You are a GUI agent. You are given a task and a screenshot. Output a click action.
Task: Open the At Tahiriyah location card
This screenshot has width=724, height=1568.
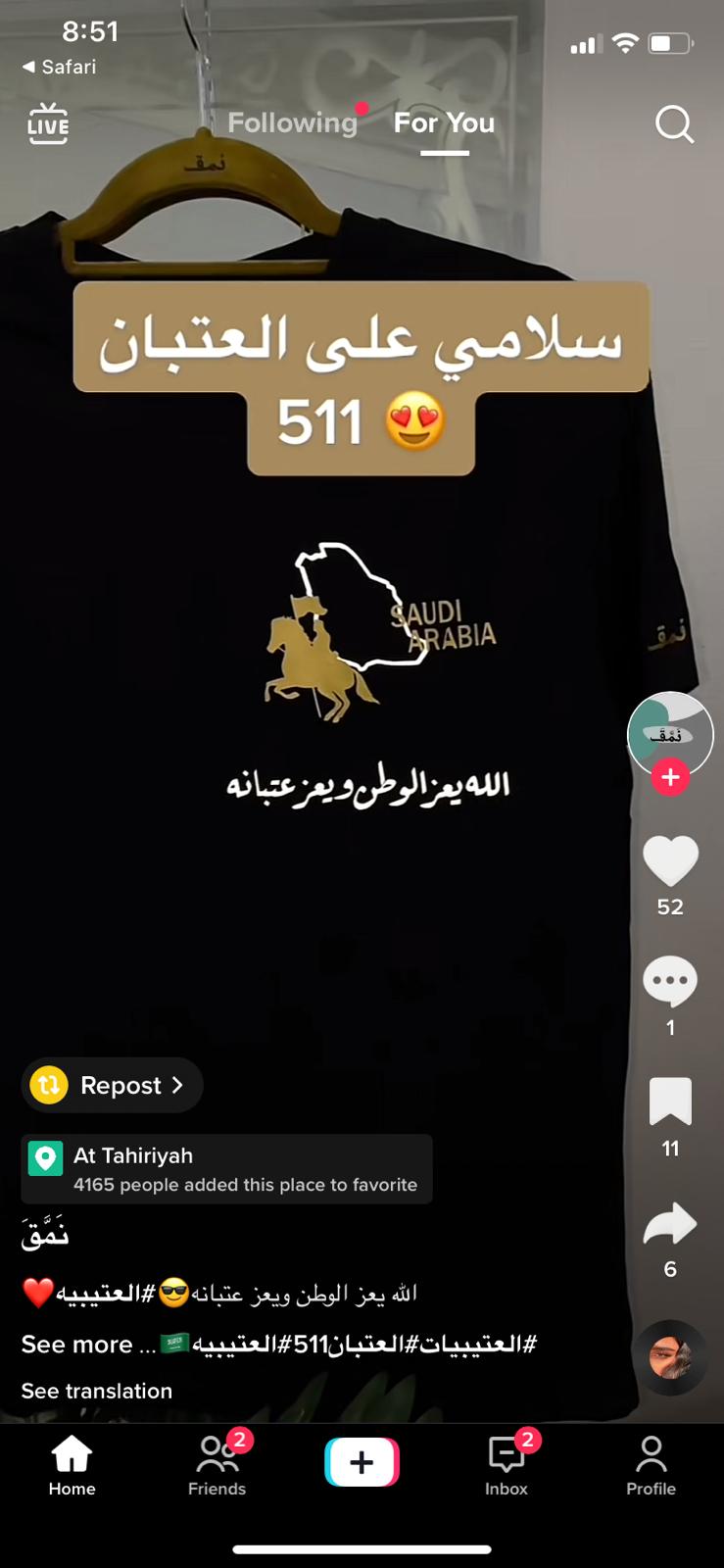[226, 1169]
